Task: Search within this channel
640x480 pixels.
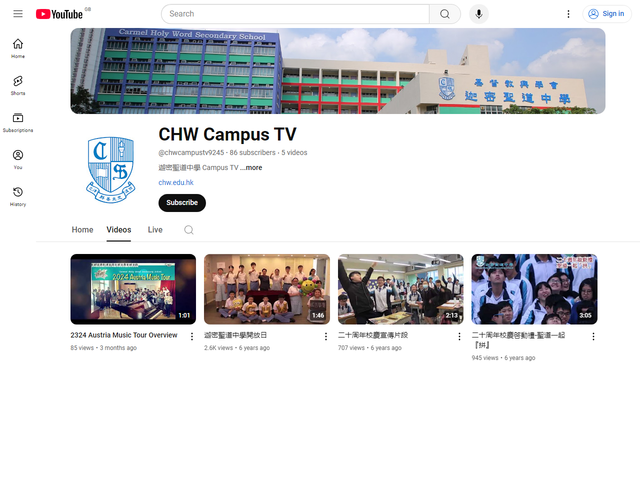Action: pyautogui.click(x=189, y=230)
